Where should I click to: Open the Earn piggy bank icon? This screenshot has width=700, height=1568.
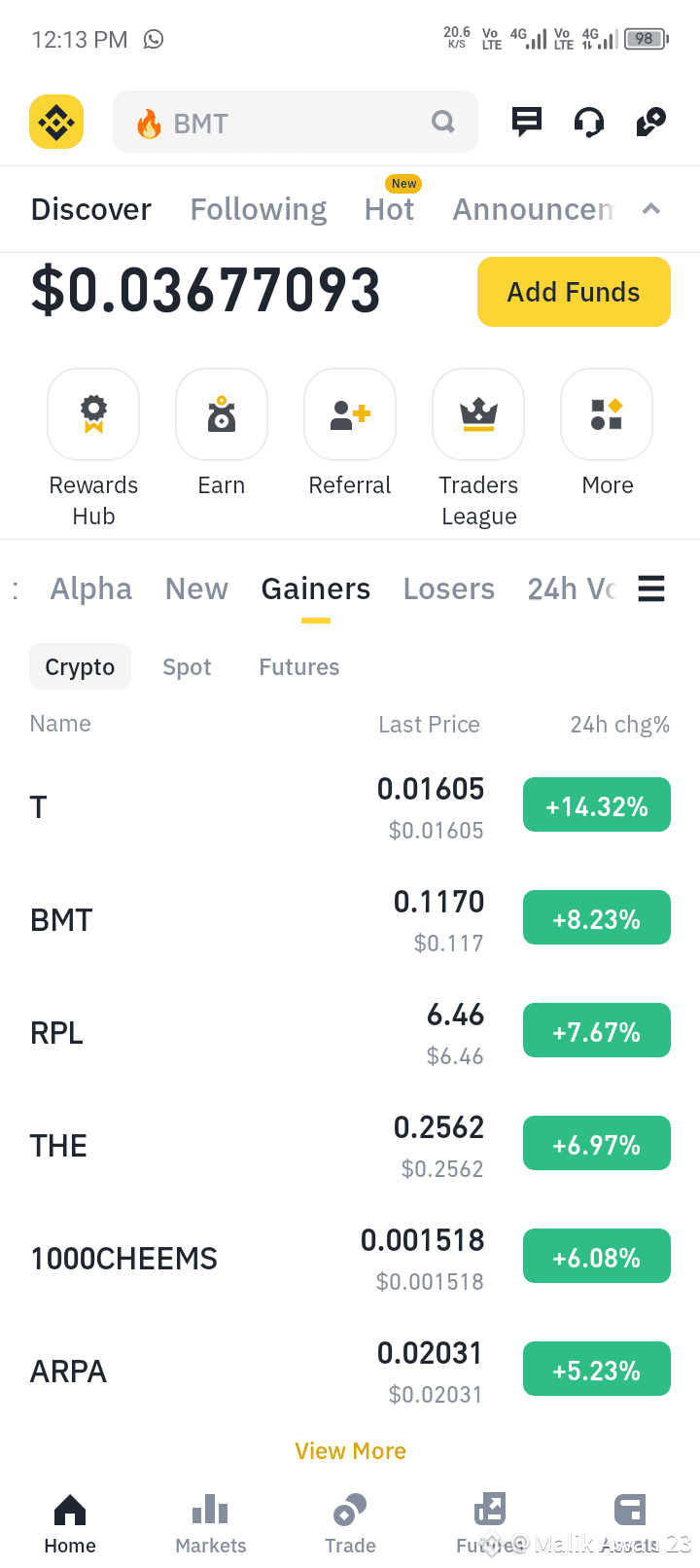click(222, 414)
